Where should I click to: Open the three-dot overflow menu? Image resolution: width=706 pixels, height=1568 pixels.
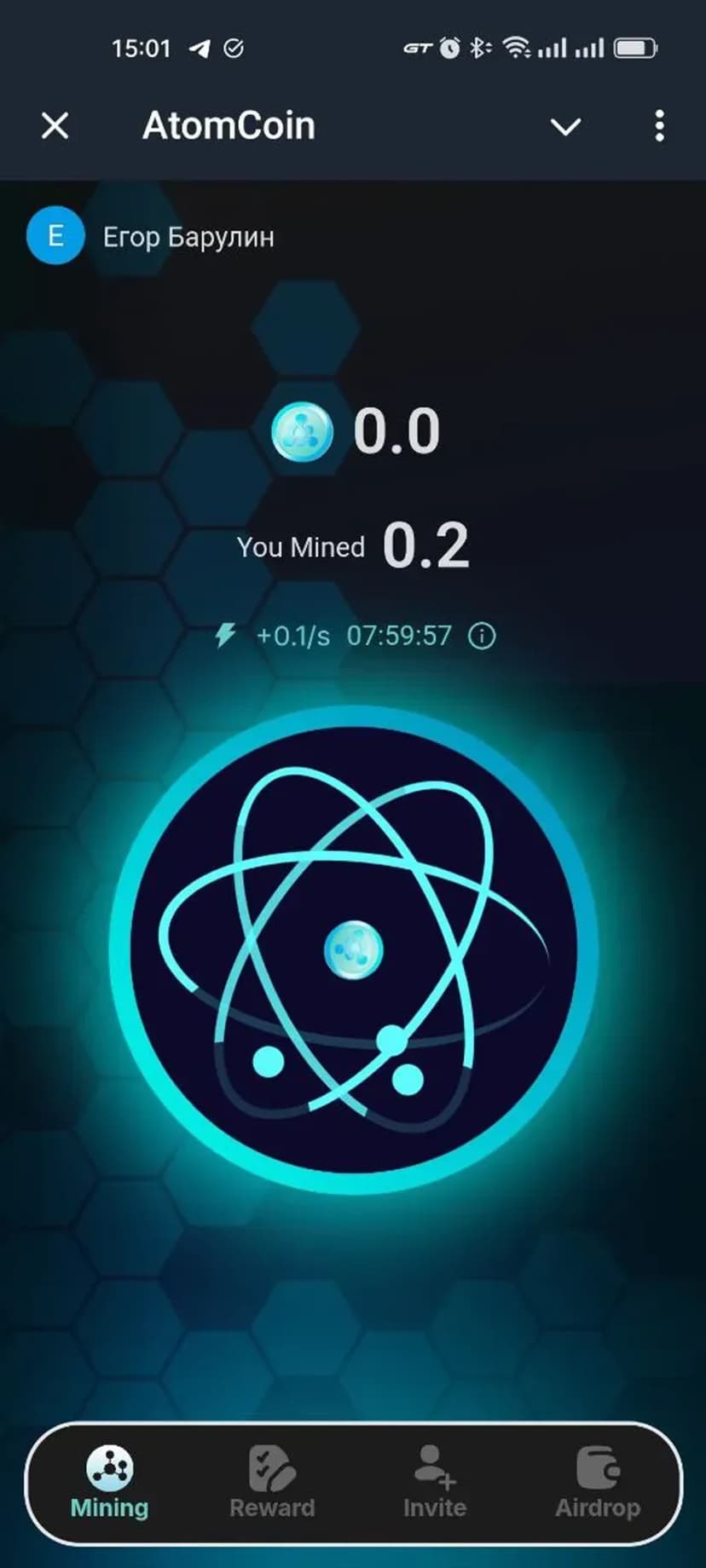(x=659, y=126)
